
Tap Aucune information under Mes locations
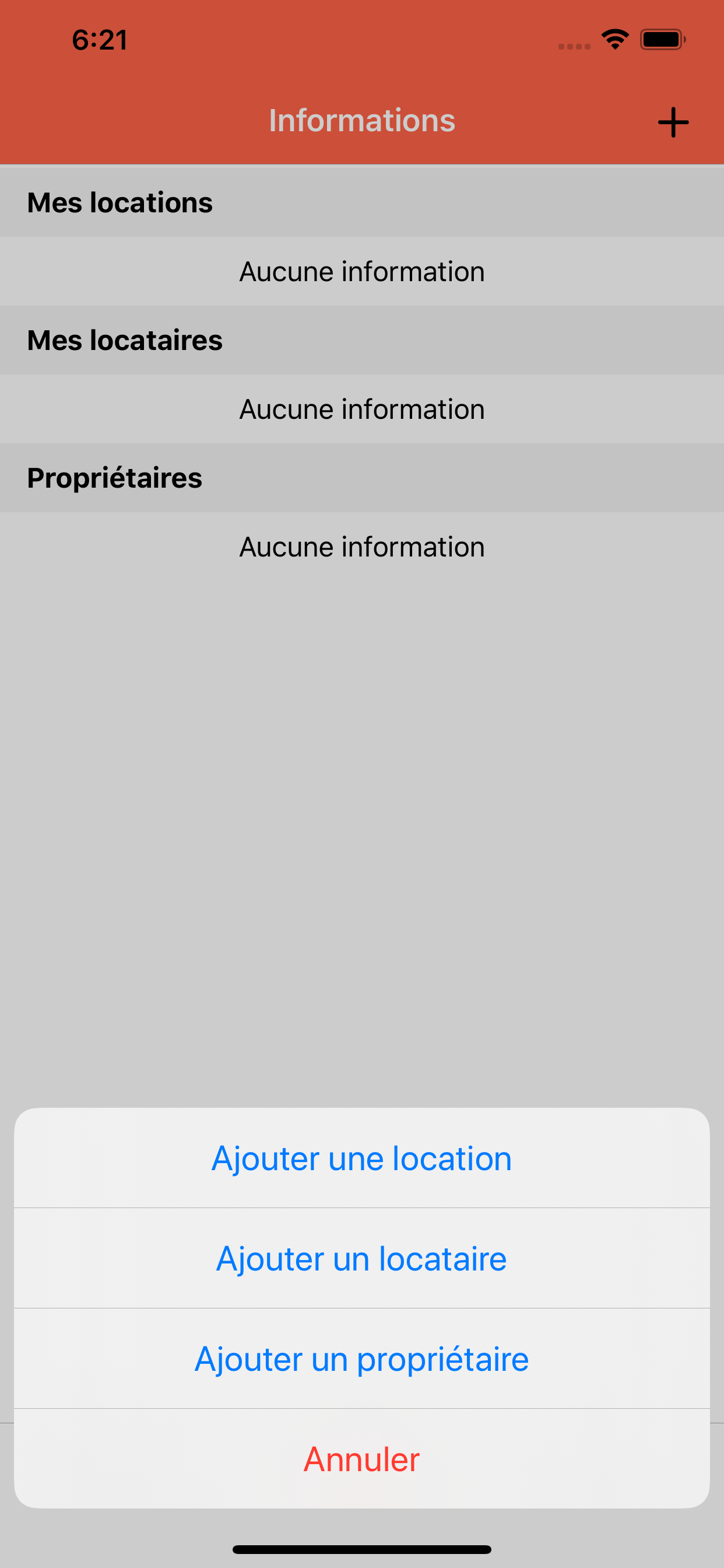362,271
